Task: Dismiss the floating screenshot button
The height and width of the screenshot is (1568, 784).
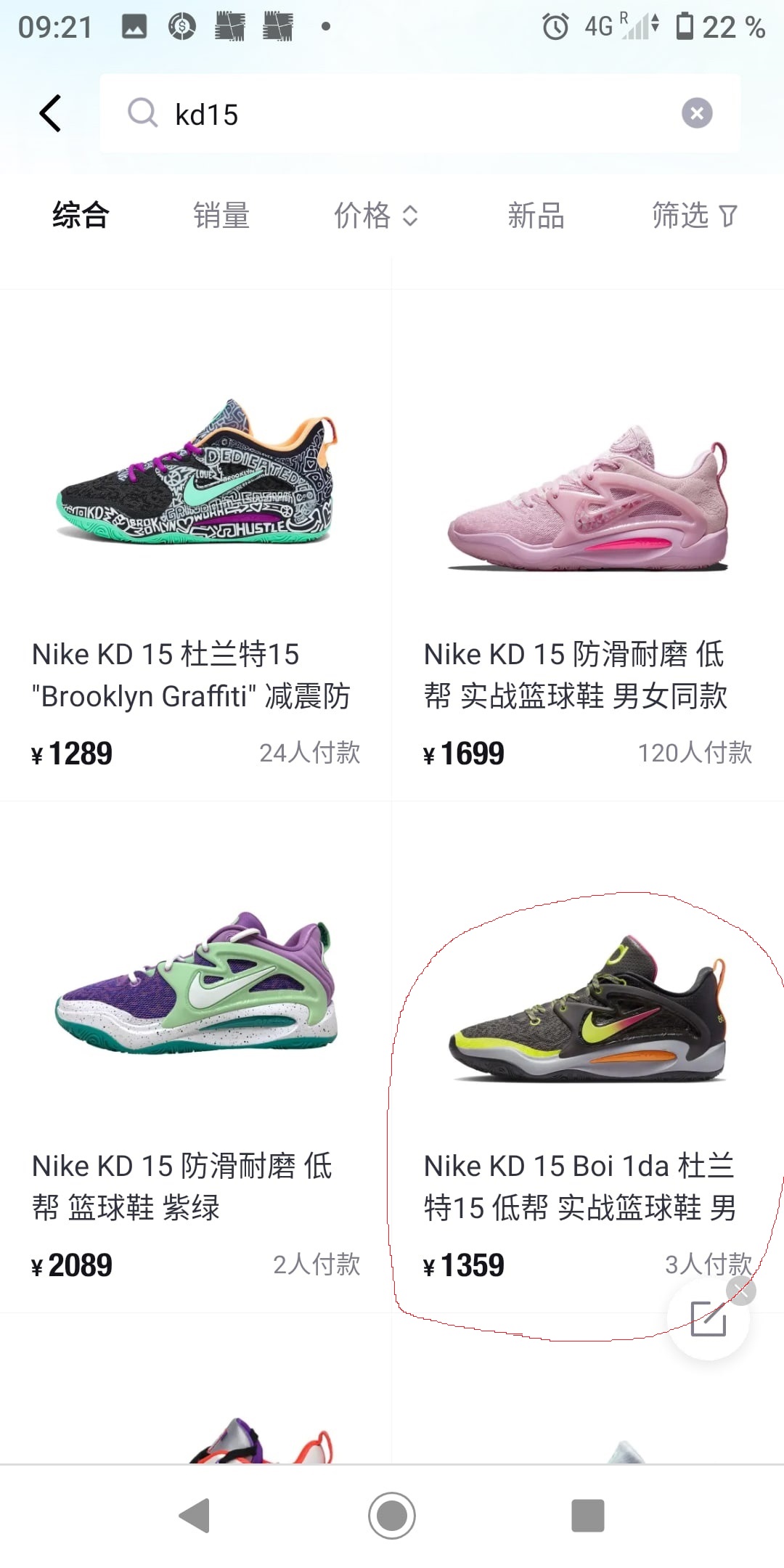Action: 741,1290
